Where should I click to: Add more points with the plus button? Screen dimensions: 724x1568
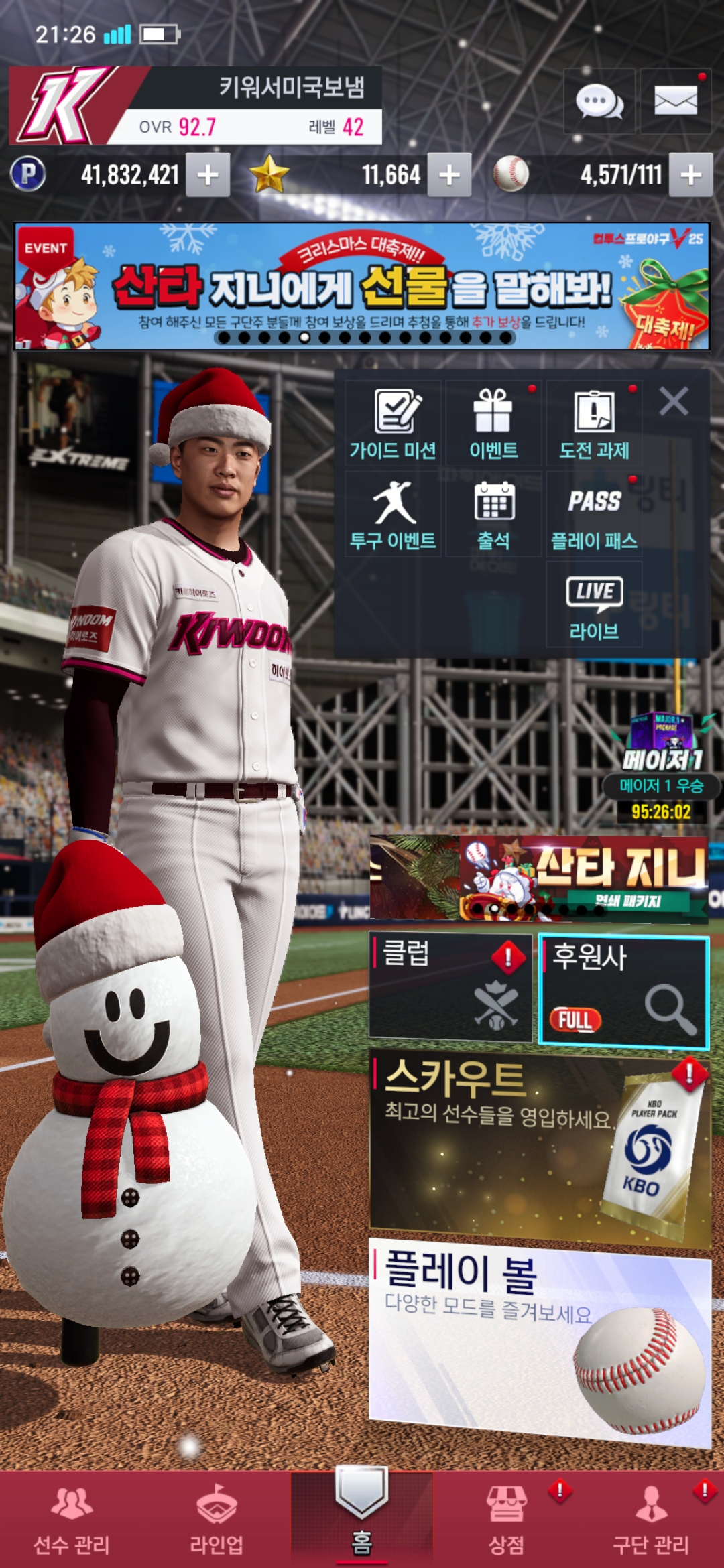(208, 175)
